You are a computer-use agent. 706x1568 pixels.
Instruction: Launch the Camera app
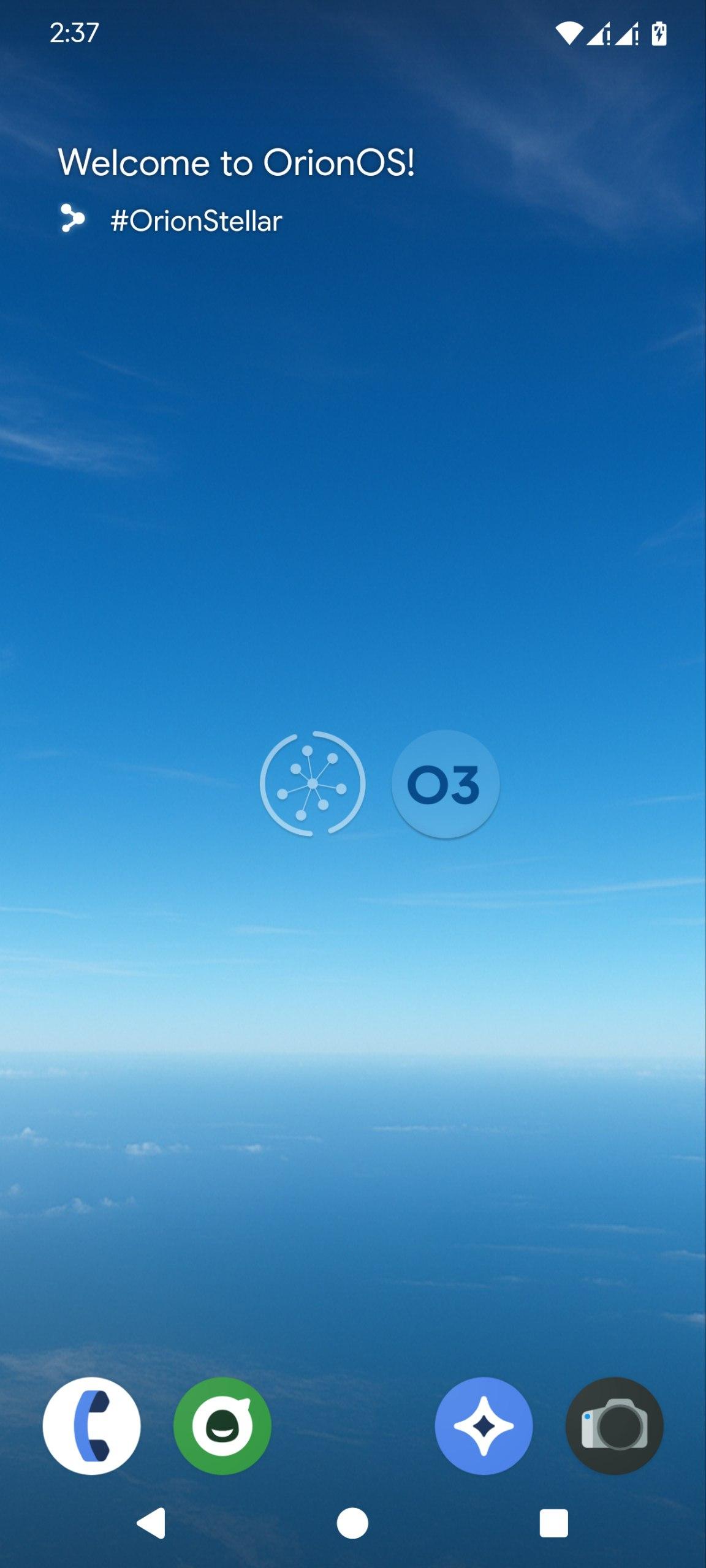614,1426
